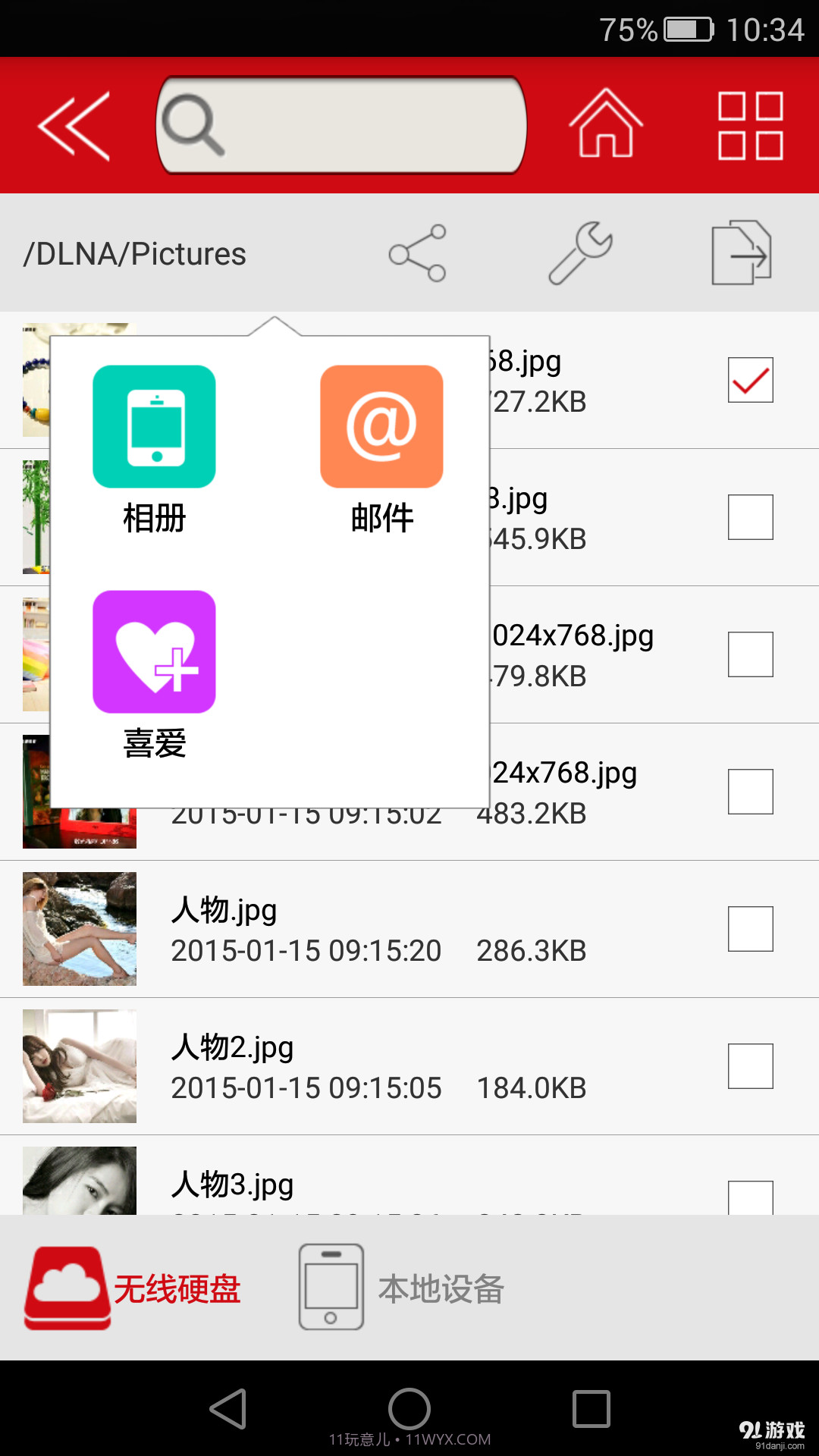This screenshot has width=819, height=1456.
Task: Check the checkbox next to 人物.jpg
Action: (749, 929)
